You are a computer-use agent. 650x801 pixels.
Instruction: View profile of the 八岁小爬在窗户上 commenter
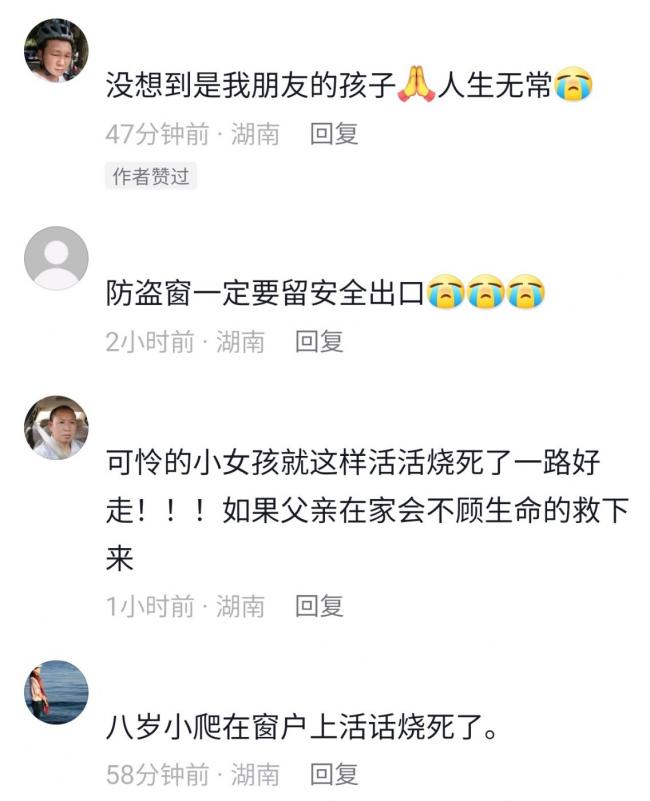coord(56,691)
